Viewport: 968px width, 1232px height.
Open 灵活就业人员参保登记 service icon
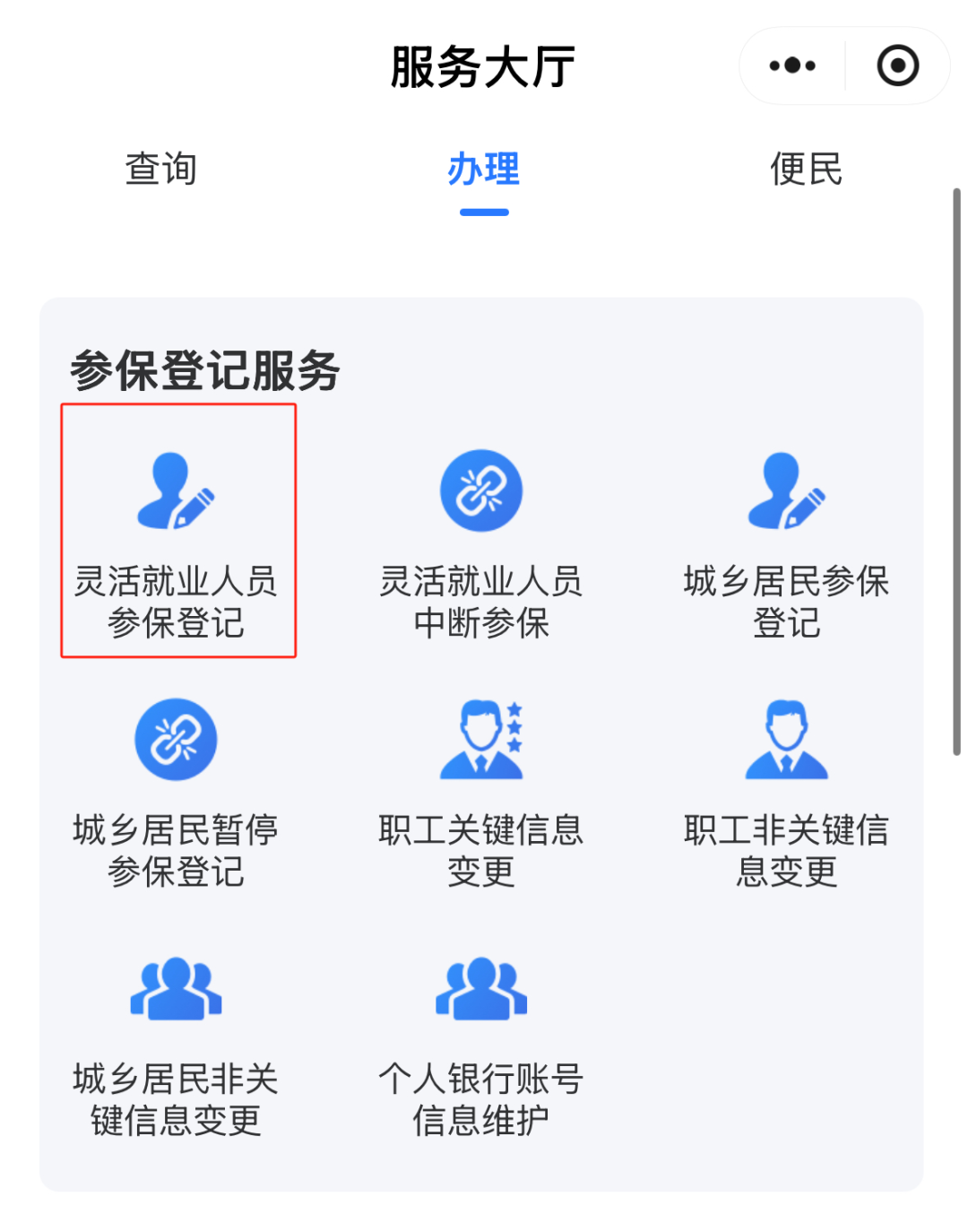pos(177,492)
